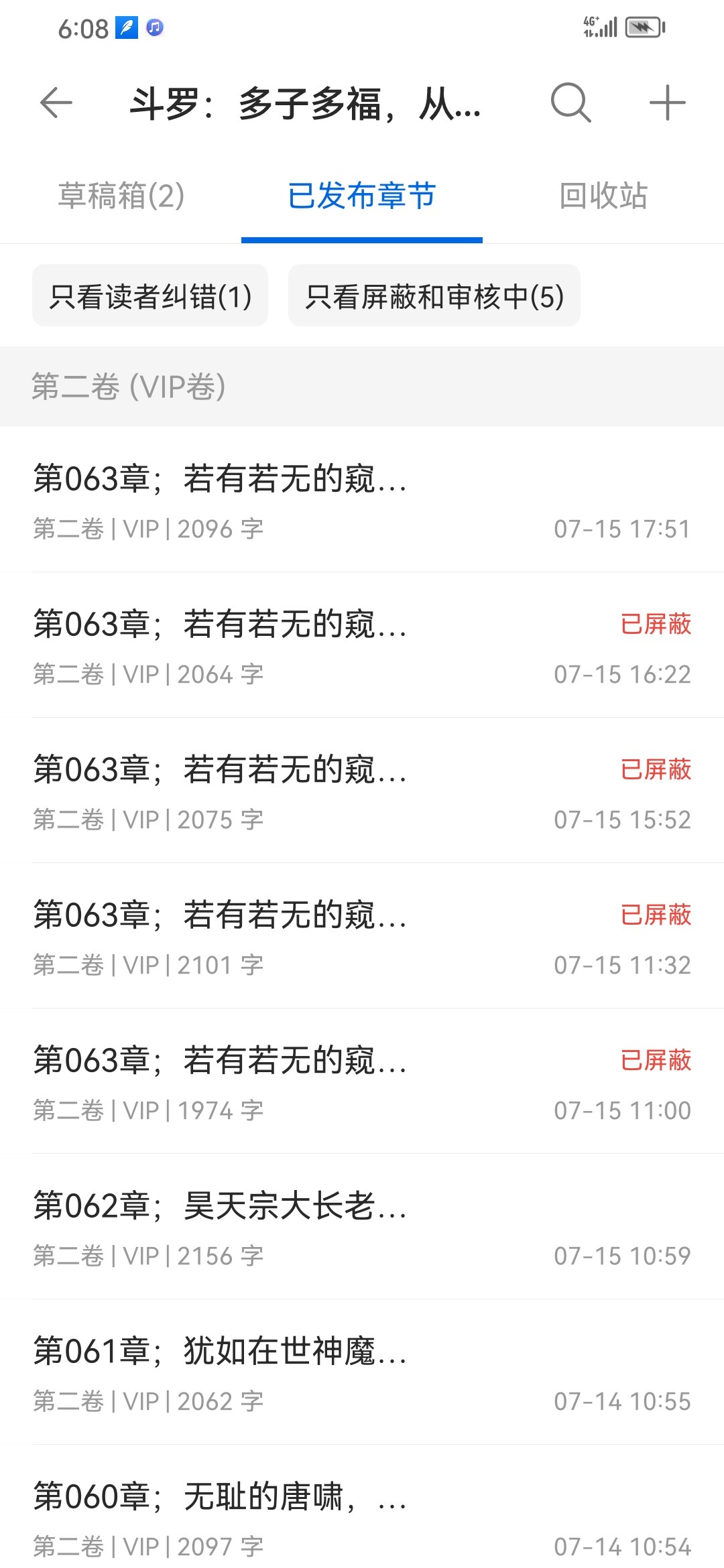Filter by 只看读者纠错(1)

click(x=150, y=296)
